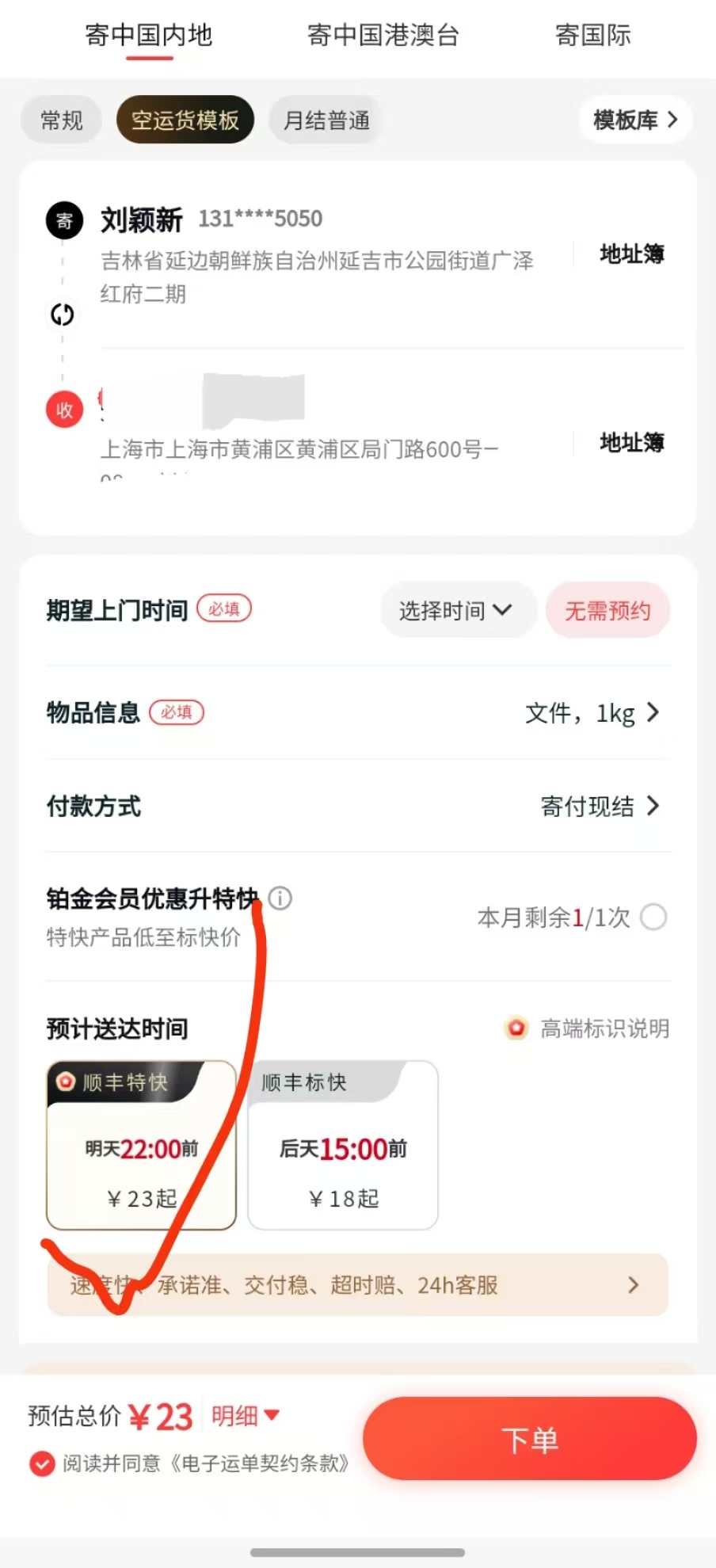Select the 顺丰标快 delivery option
The image size is (716, 1568).
(343, 1146)
